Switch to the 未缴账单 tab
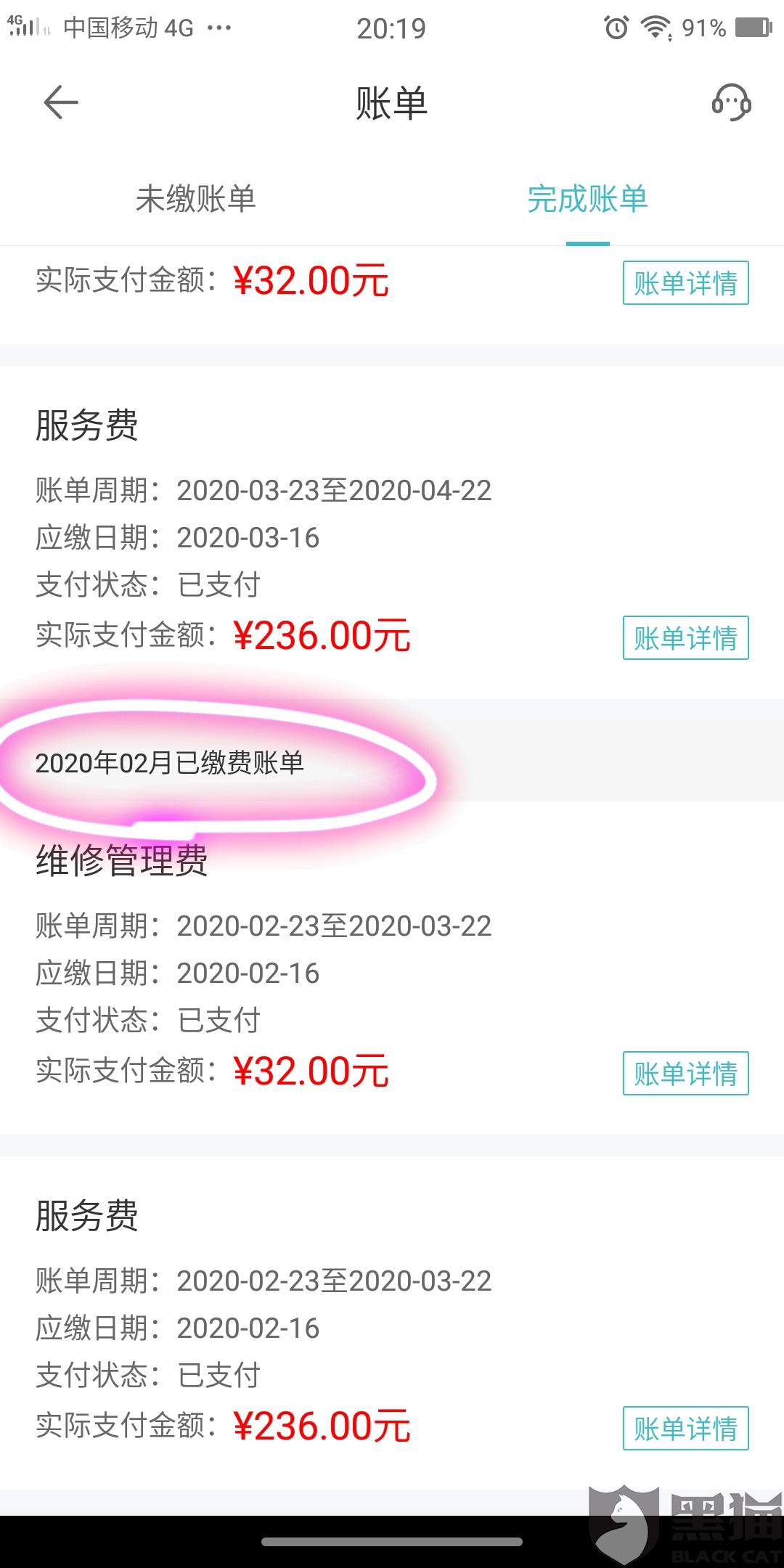The height and width of the screenshot is (1568, 784). pos(196,199)
